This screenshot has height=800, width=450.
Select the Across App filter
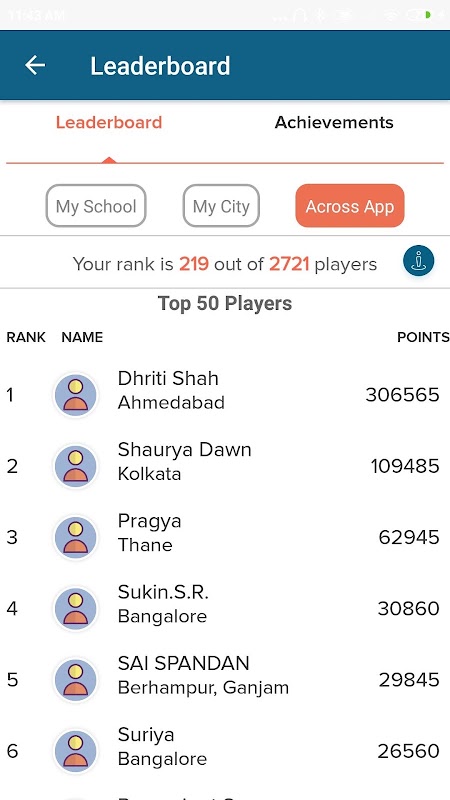[349, 206]
